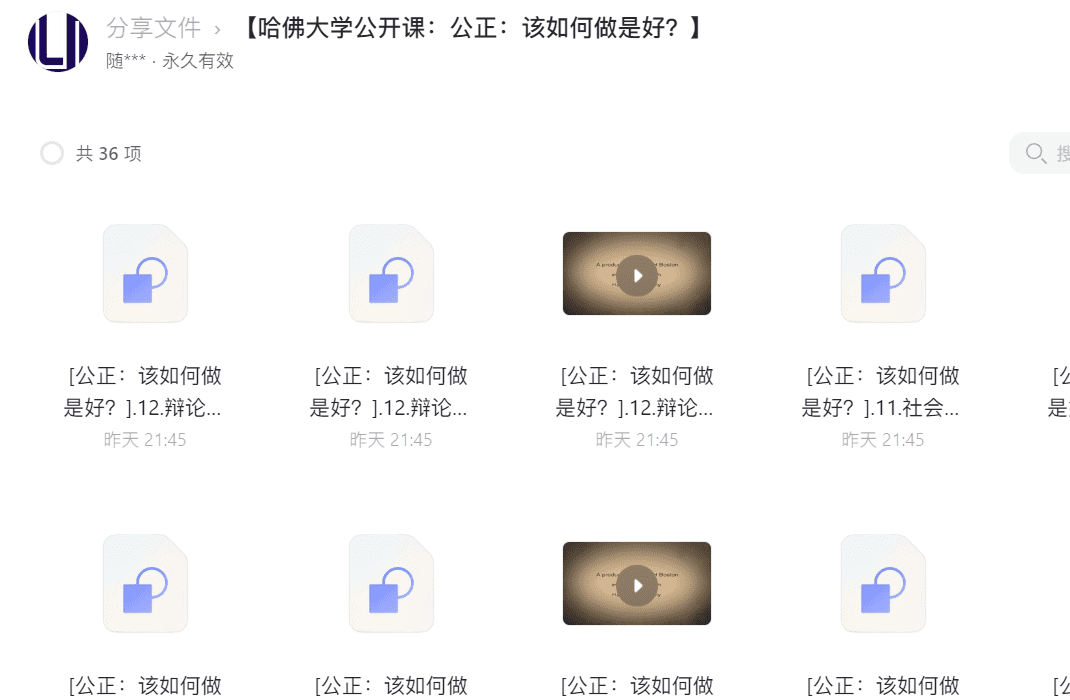The height and width of the screenshot is (700, 1070).
Task: Open the file named ].11.社会…
Action: click(883, 274)
